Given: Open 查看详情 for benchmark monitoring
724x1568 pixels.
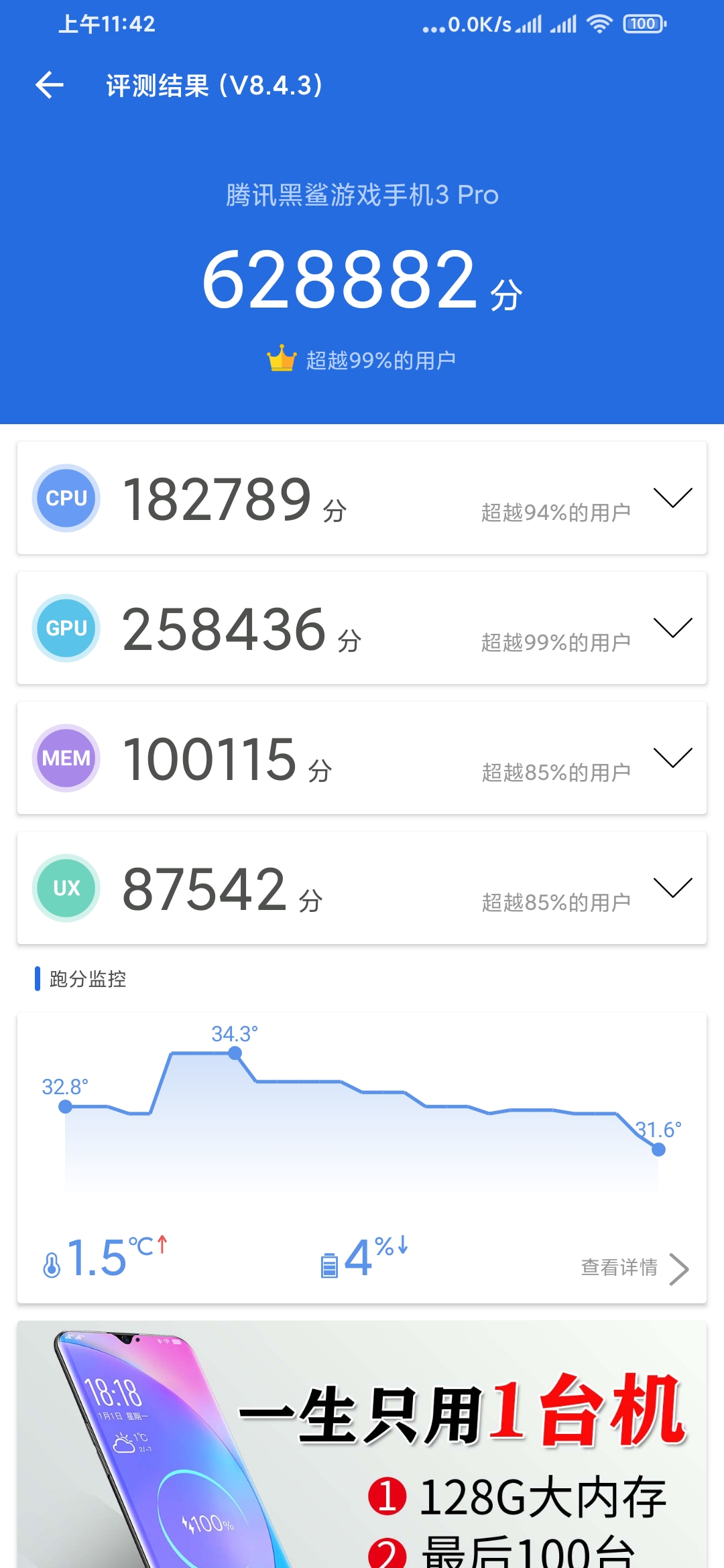Looking at the screenshot, I should pyautogui.click(x=634, y=1268).
